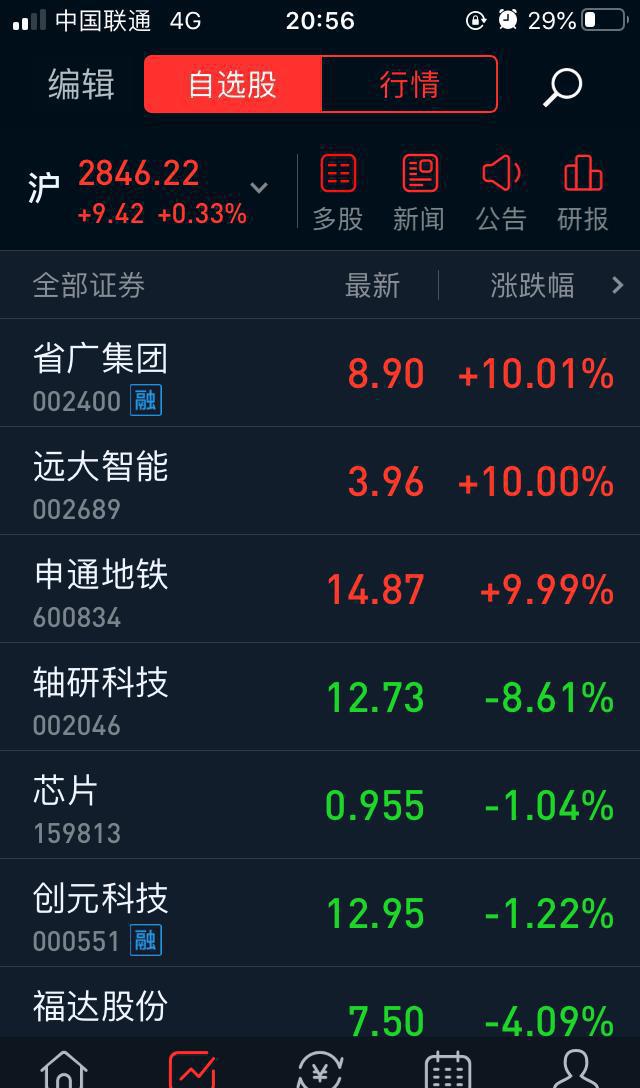Open the 新闻 news section

point(419,193)
